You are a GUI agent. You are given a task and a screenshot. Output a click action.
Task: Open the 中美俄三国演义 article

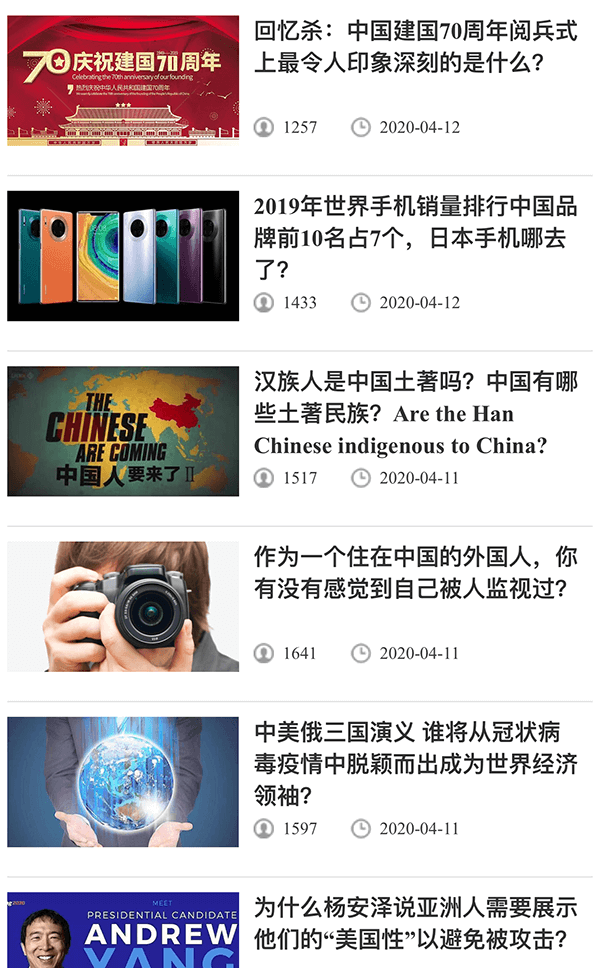click(x=415, y=763)
